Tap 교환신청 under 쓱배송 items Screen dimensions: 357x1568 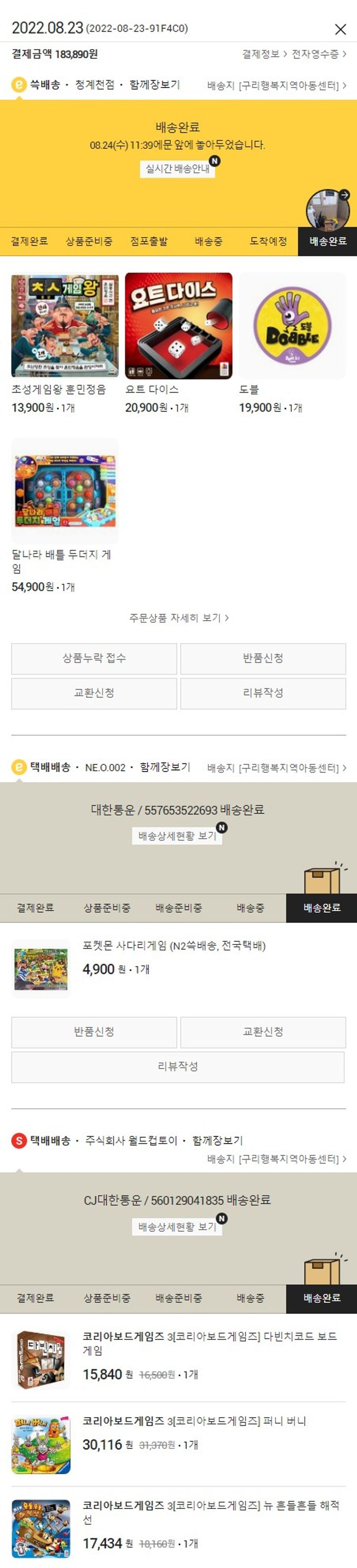pos(94,693)
